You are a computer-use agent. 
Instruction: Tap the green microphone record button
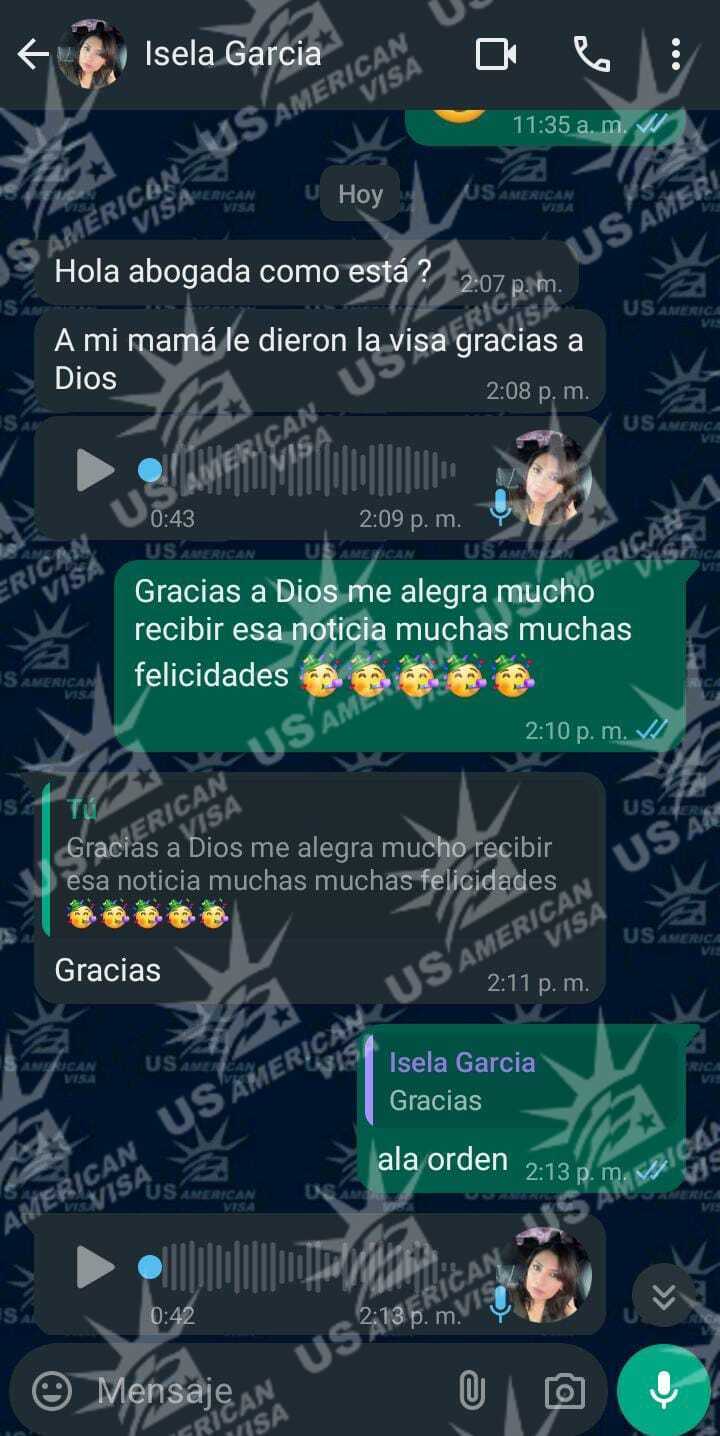663,1390
